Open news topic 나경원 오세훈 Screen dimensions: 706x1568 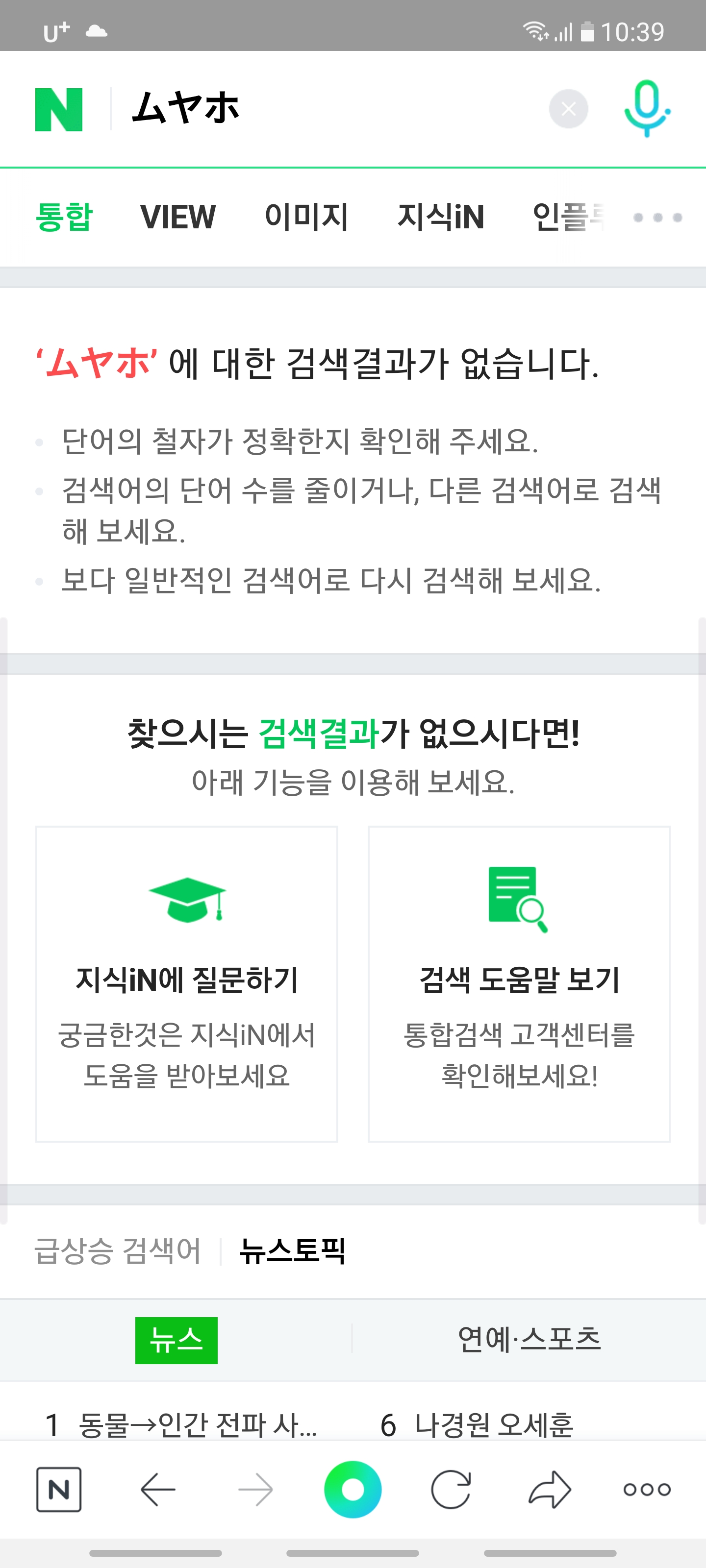click(494, 1424)
